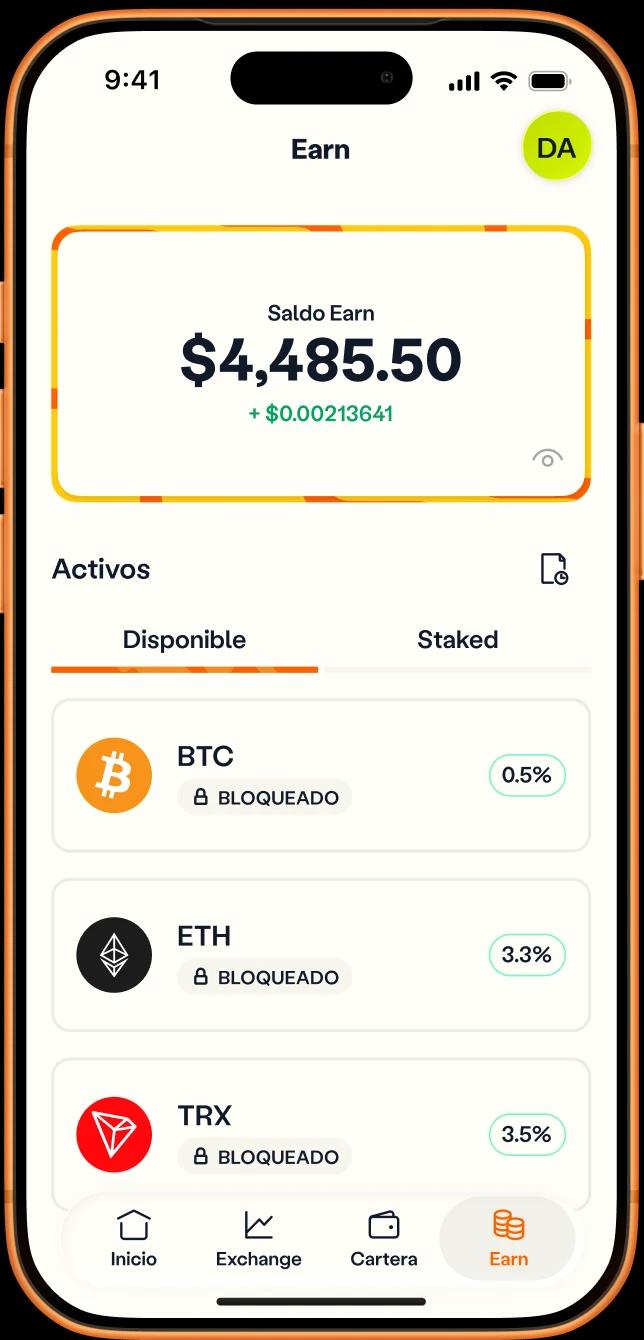Image resolution: width=644 pixels, height=1340 pixels.
Task: Switch to the Staked tab
Action: pyautogui.click(x=457, y=640)
